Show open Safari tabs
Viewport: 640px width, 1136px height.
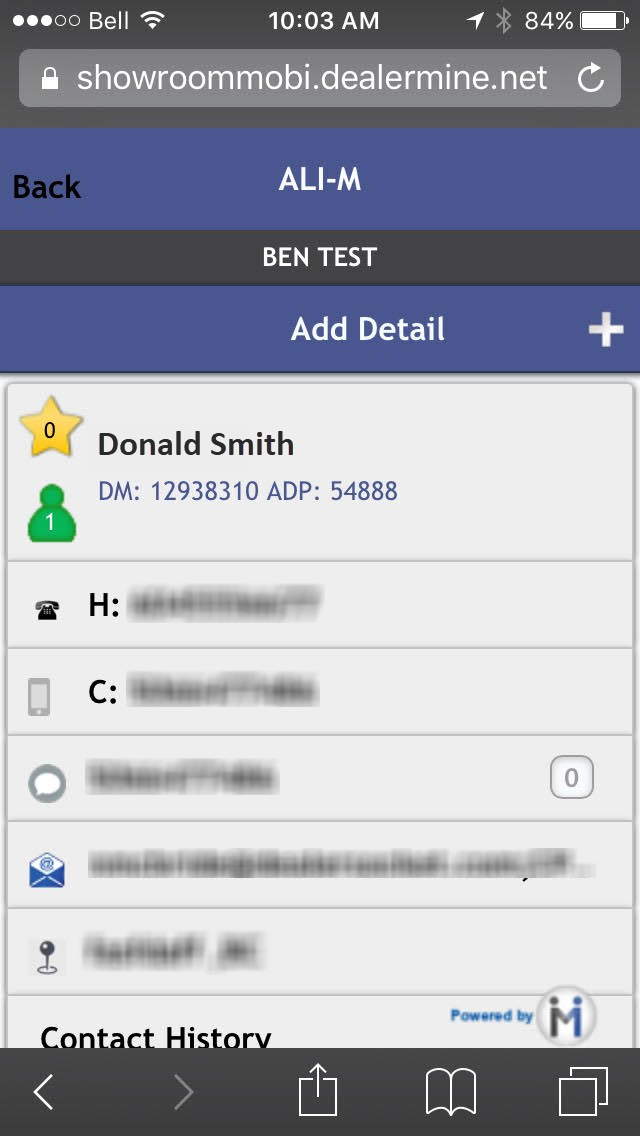[584, 1091]
